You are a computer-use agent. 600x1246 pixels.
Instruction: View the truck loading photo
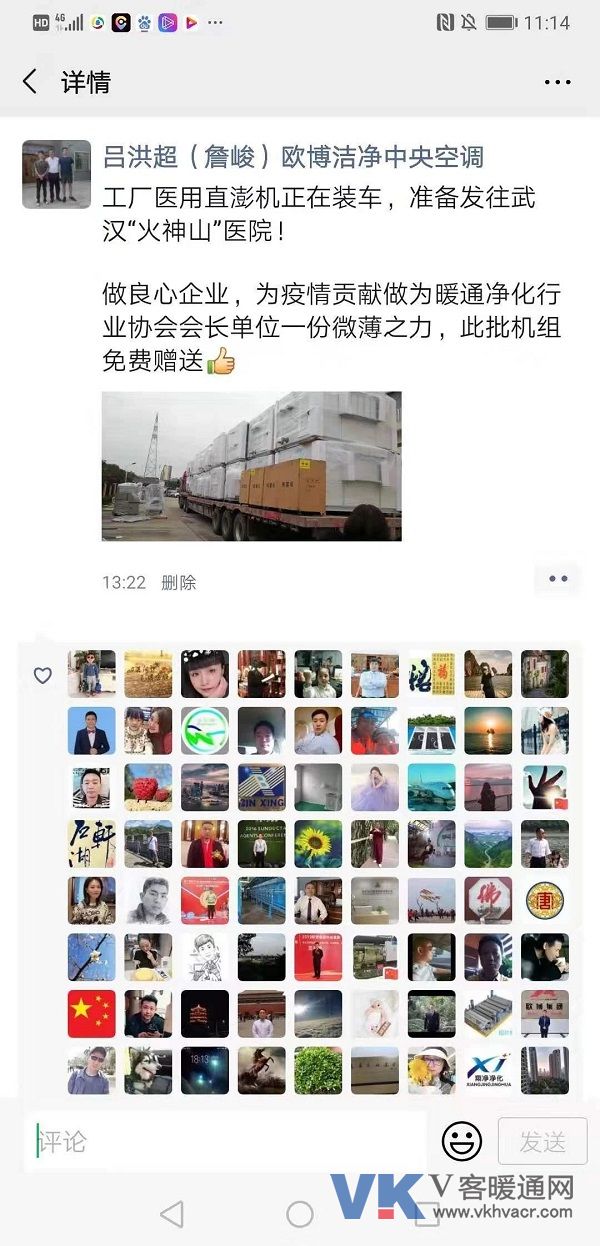[252, 466]
